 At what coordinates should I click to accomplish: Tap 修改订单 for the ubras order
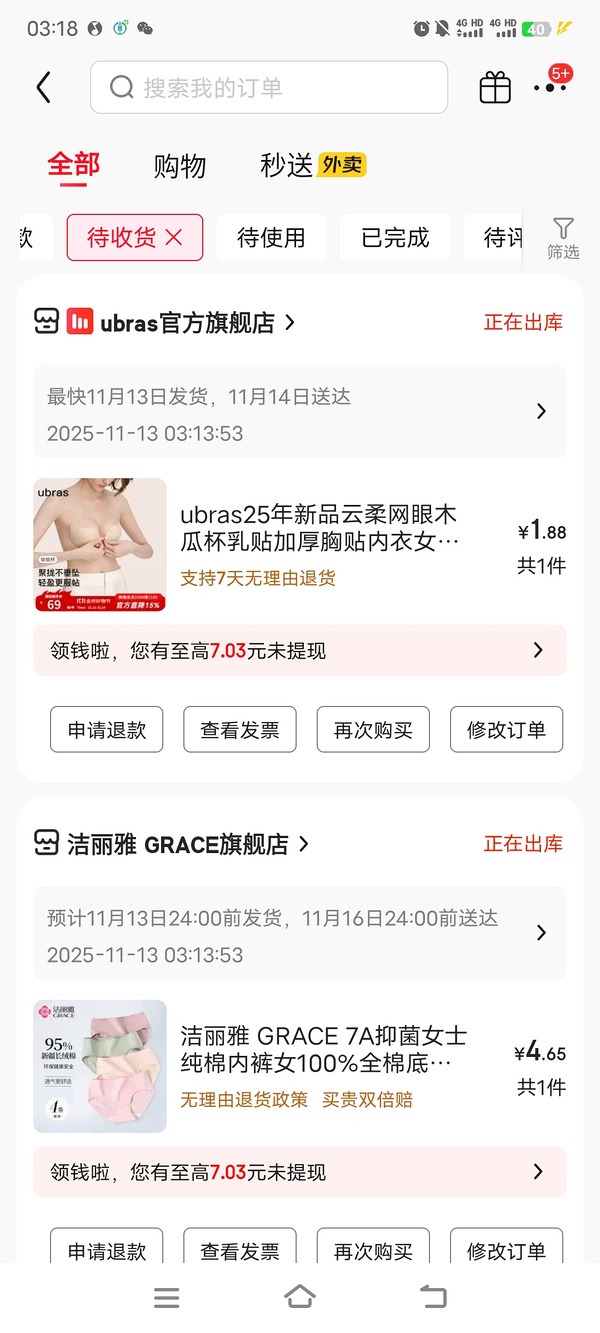tap(506, 730)
